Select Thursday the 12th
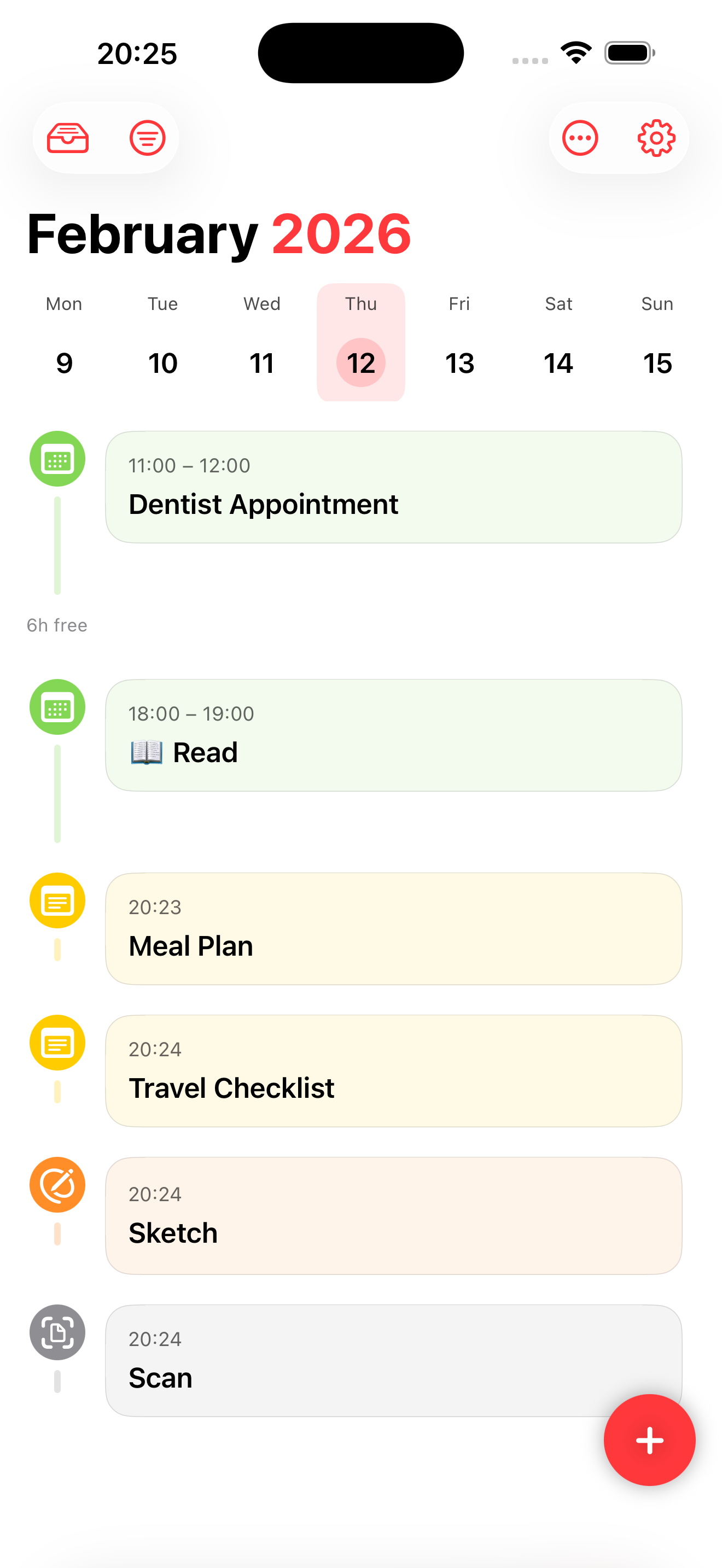The image size is (722, 1568). pyautogui.click(x=360, y=362)
